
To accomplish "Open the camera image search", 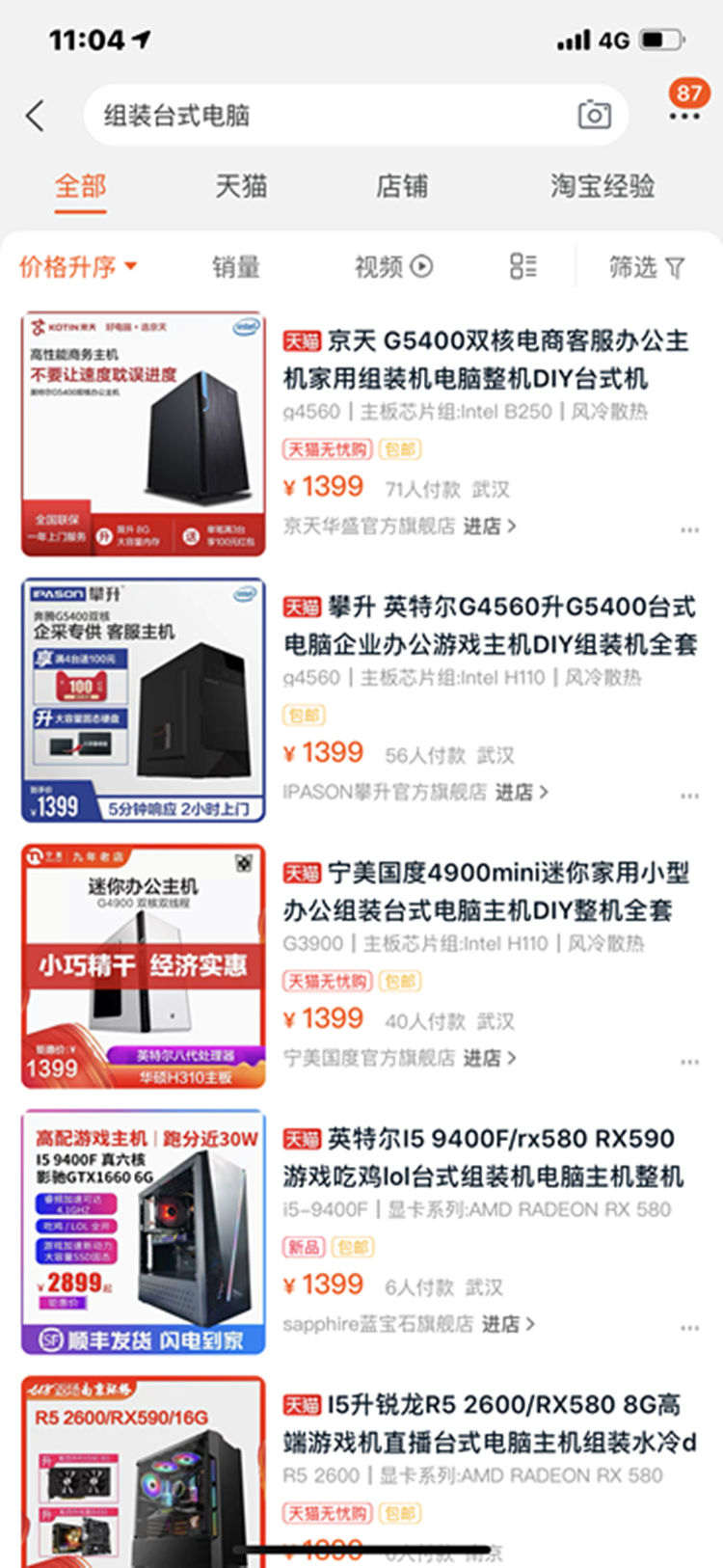I will [595, 114].
